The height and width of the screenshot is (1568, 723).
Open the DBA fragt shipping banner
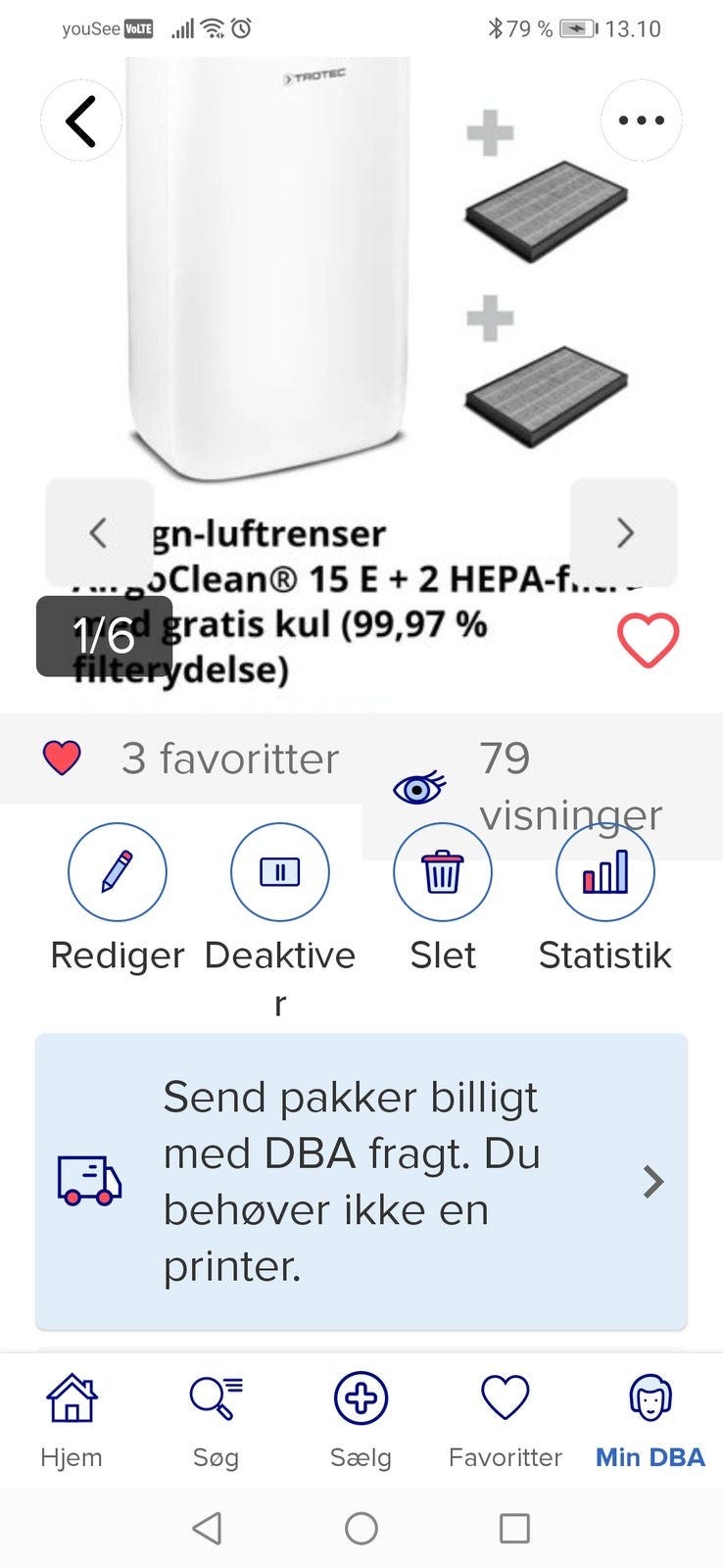(361, 1181)
